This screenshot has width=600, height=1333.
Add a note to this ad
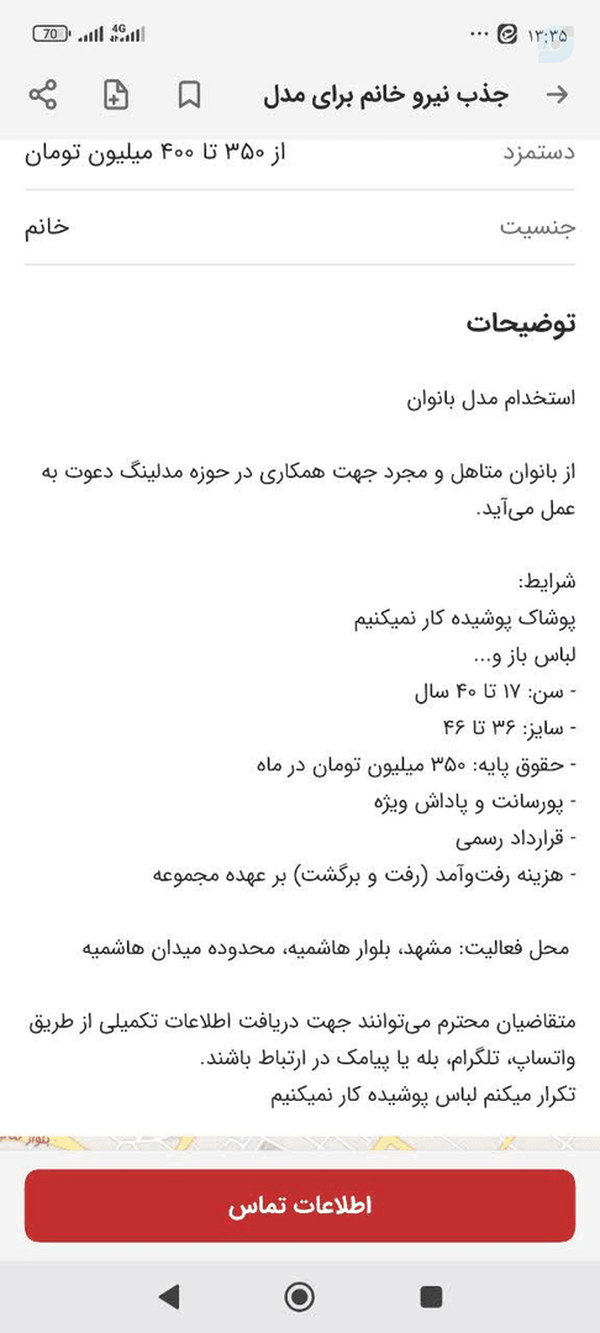[117, 95]
